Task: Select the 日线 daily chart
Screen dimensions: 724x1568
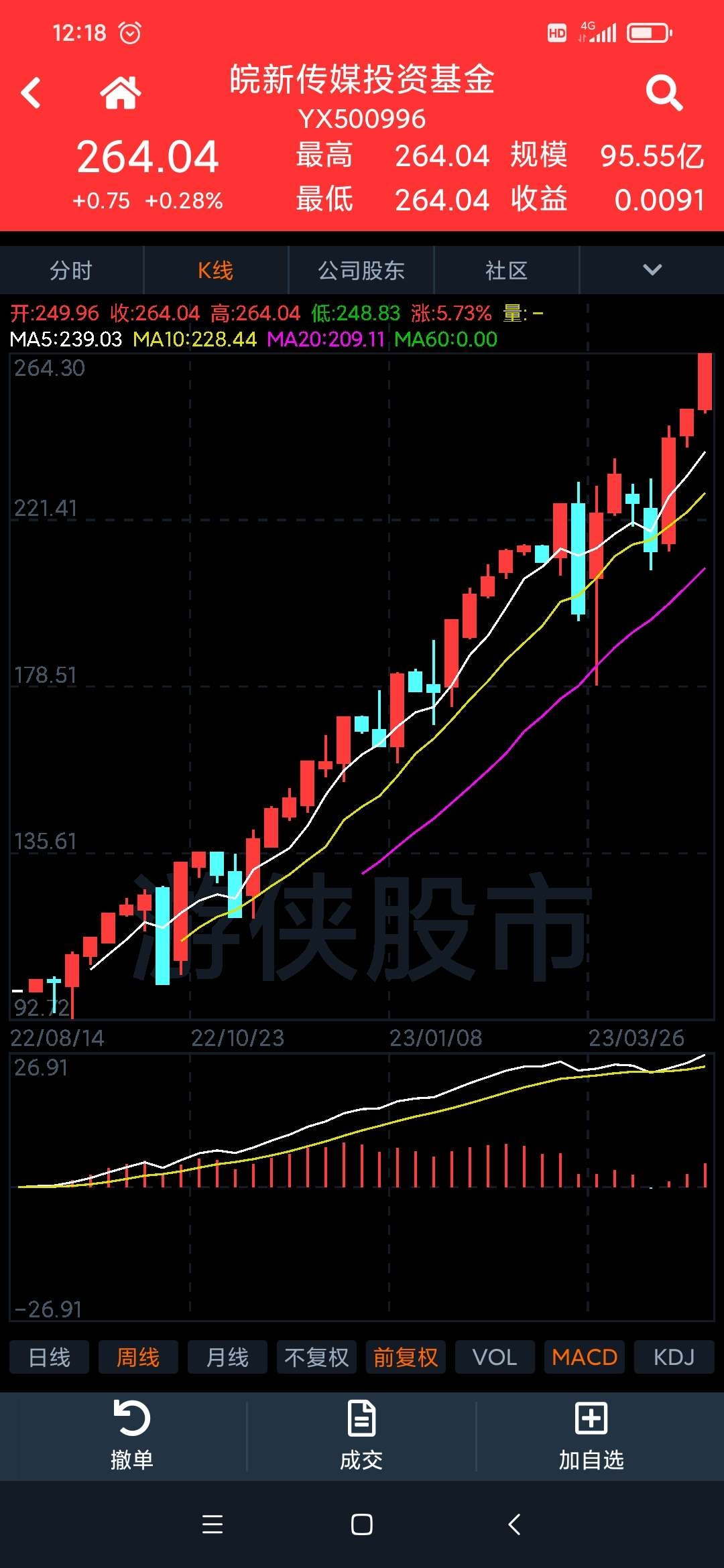Action: point(49,1357)
